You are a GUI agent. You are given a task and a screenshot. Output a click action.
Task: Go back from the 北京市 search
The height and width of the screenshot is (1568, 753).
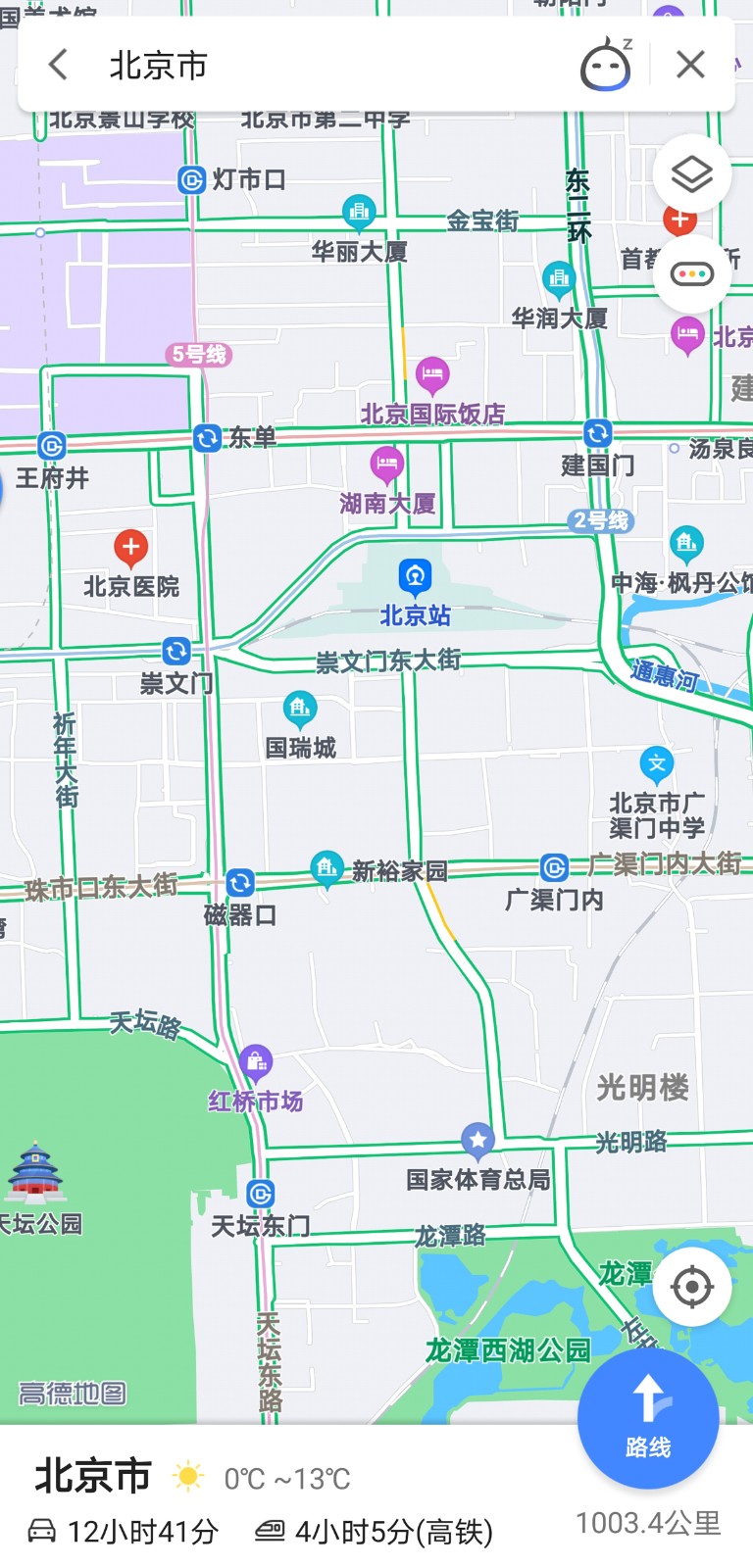[x=58, y=65]
